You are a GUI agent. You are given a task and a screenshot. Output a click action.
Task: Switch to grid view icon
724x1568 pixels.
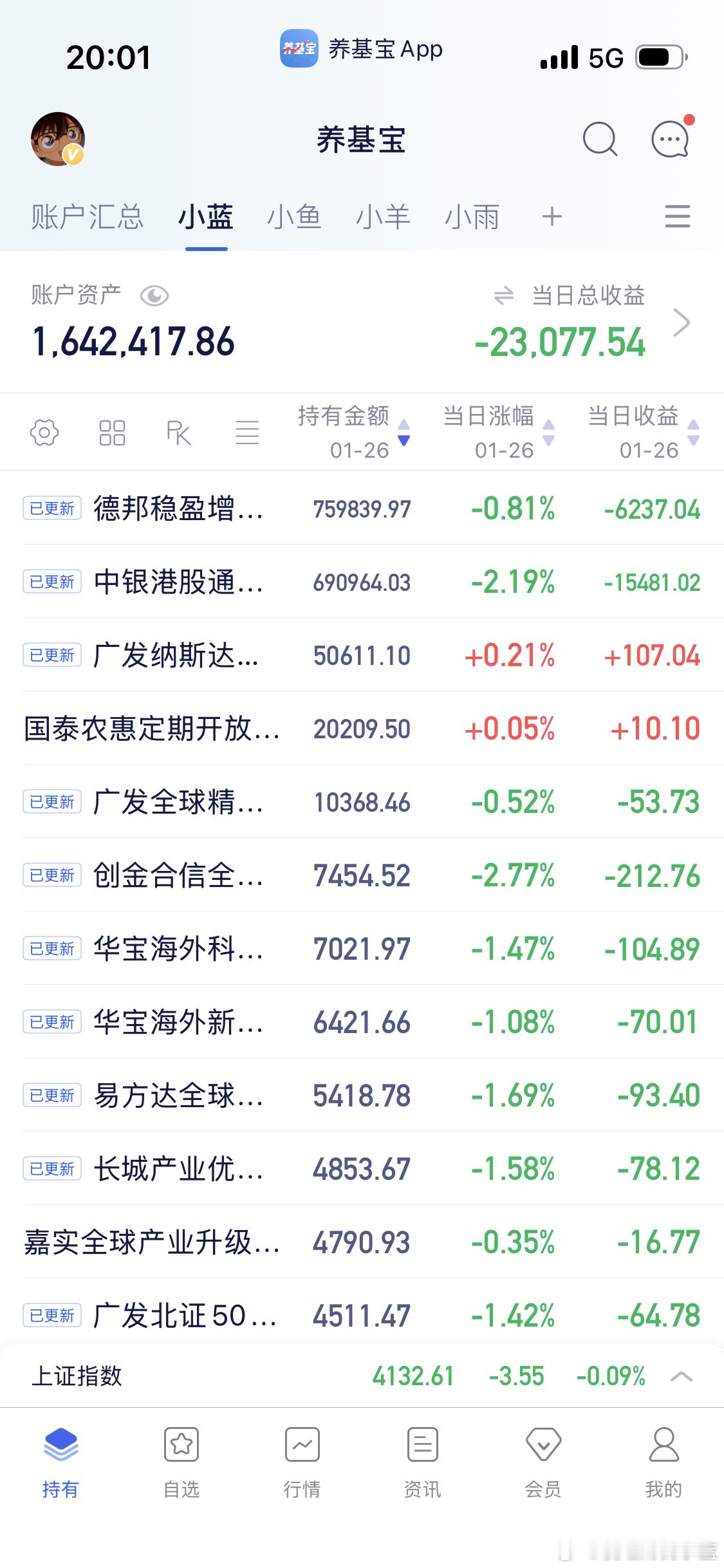coord(112,433)
